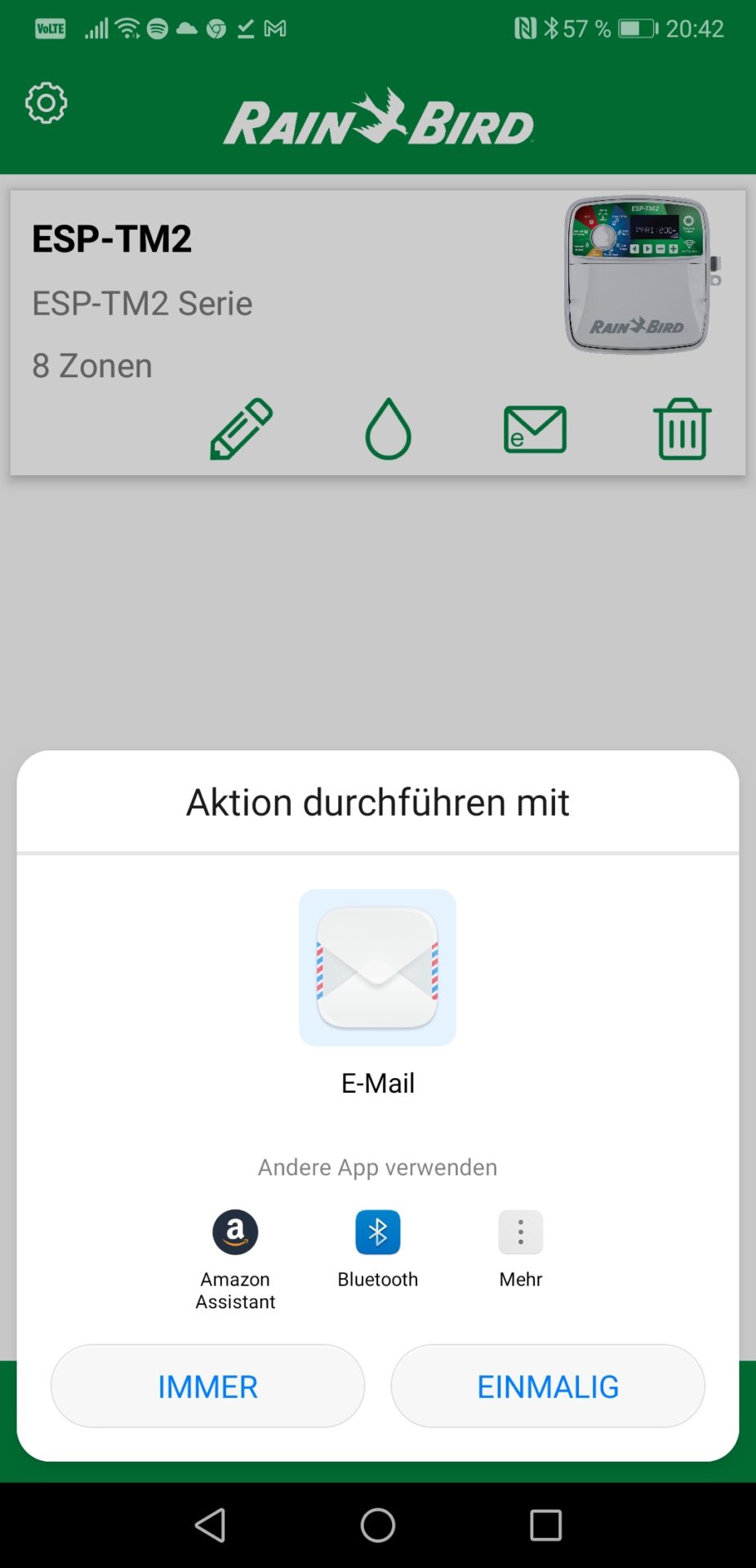This screenshot has width=756, height=1568.
Task: Confirm with EINMALIG
Action: pyautogui.click(x=548, y=1386)
